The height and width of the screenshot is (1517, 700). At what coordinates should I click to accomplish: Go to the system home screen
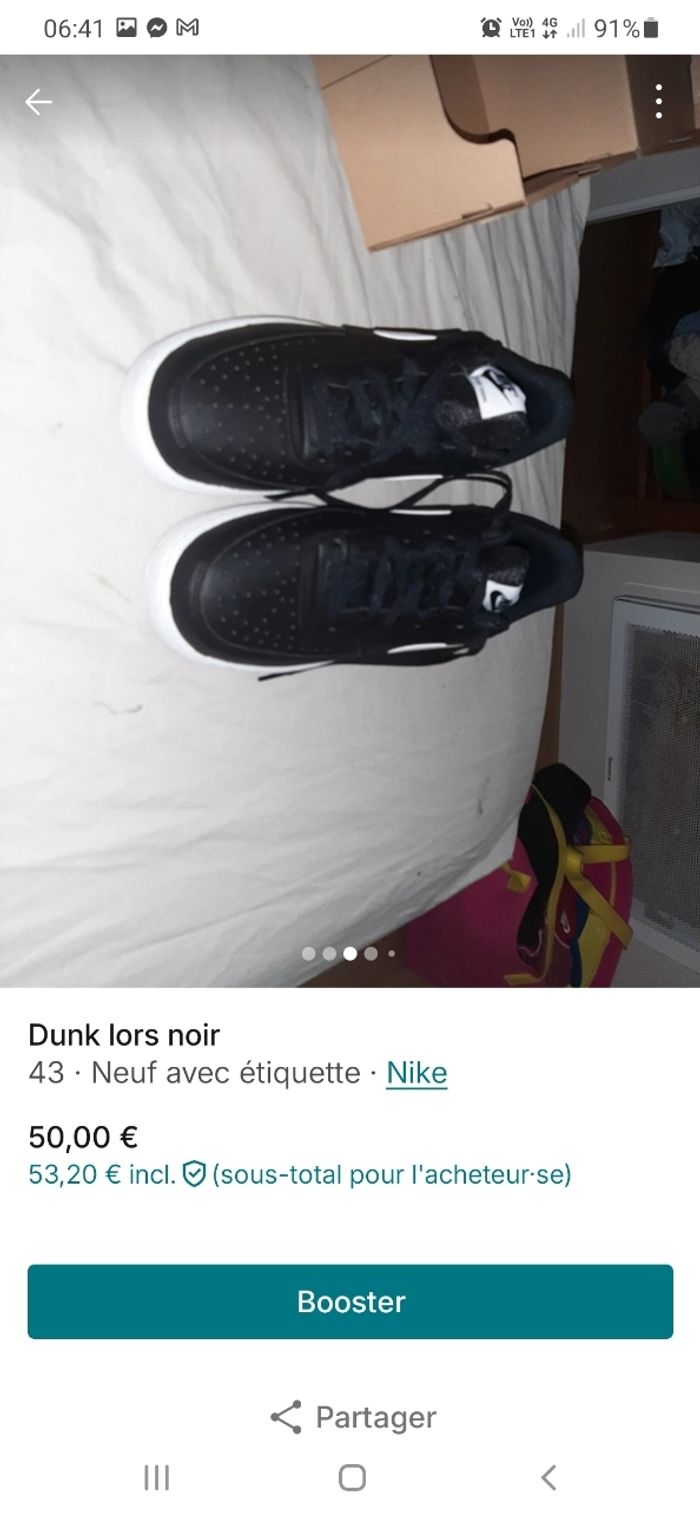(351, 1478)
